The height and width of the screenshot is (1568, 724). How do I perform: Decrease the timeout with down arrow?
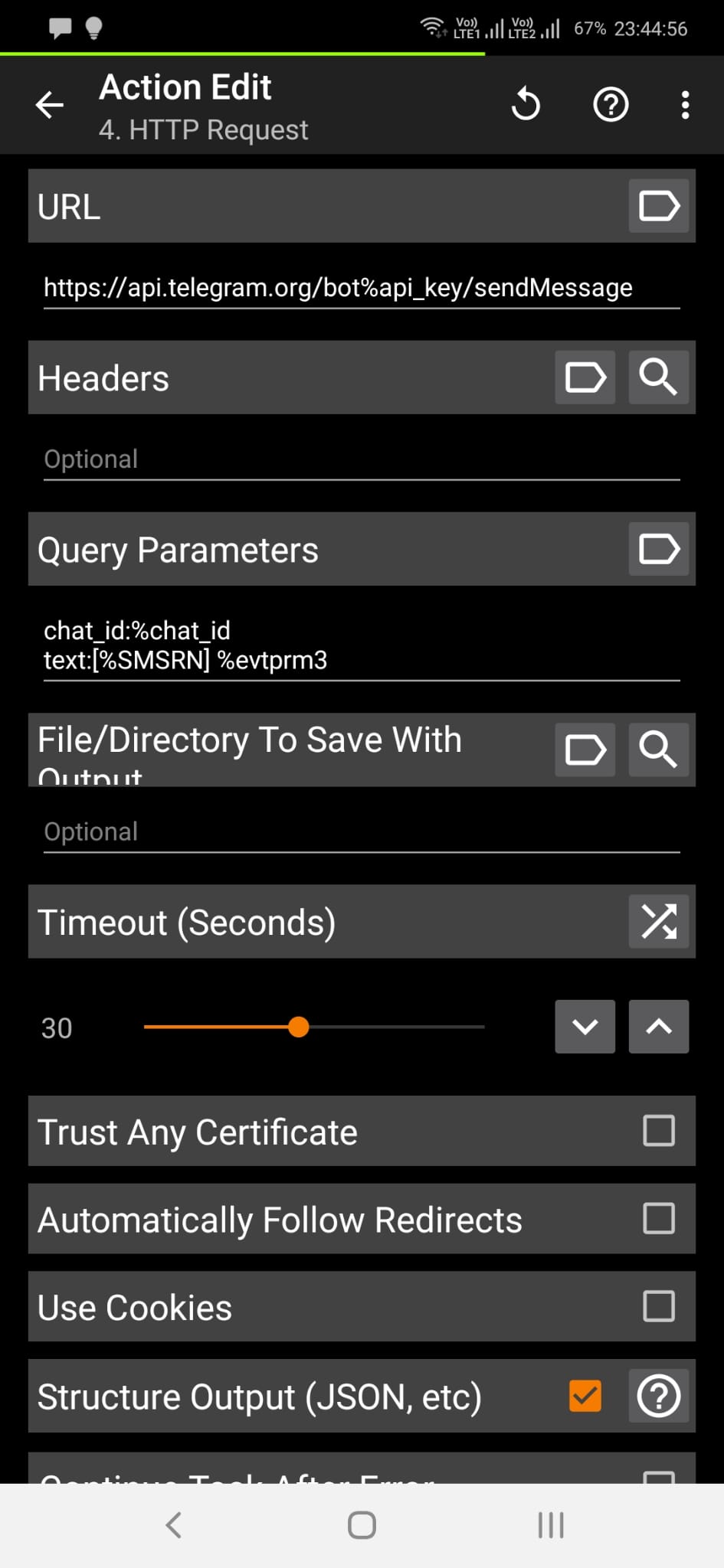pos(585,1027)
